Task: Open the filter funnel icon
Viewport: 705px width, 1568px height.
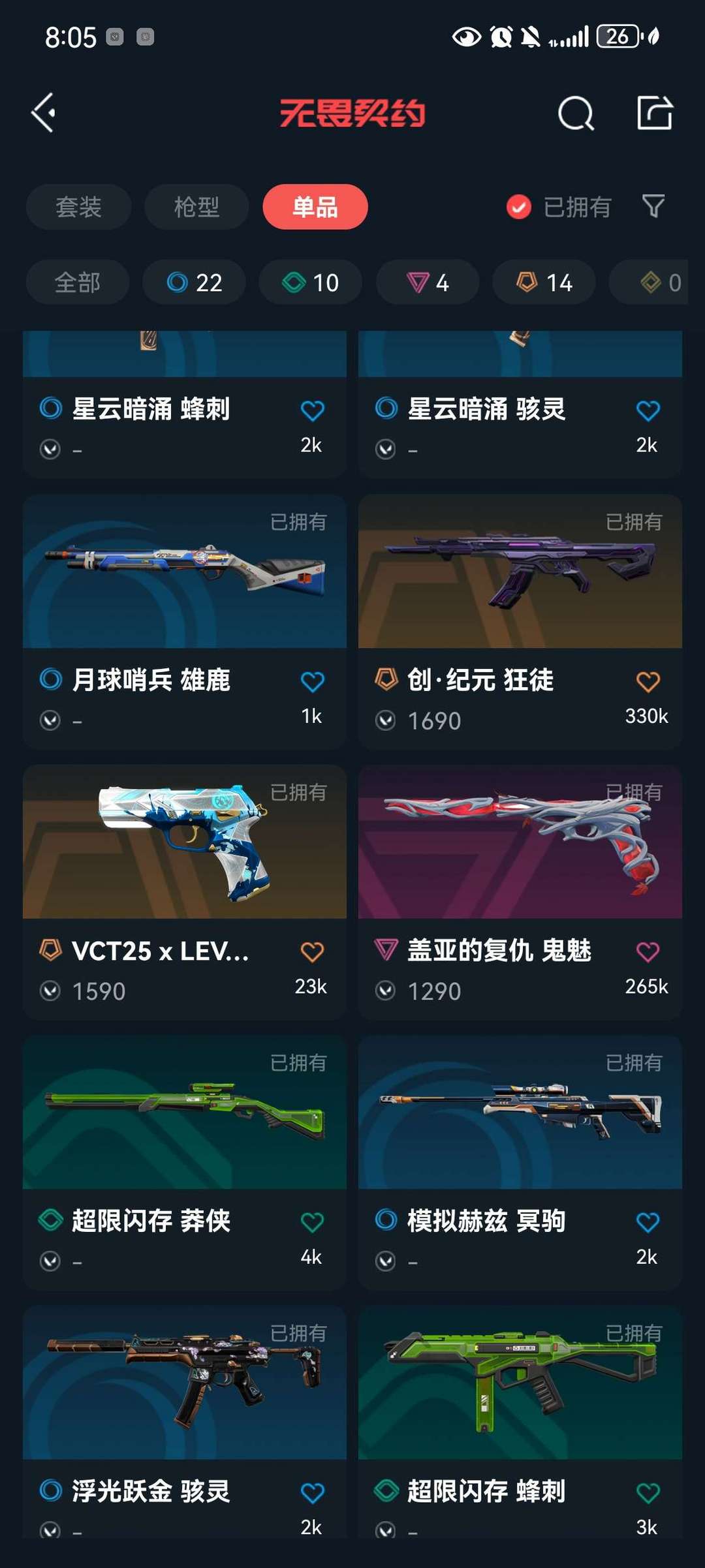Action: (x=653, y=206)
